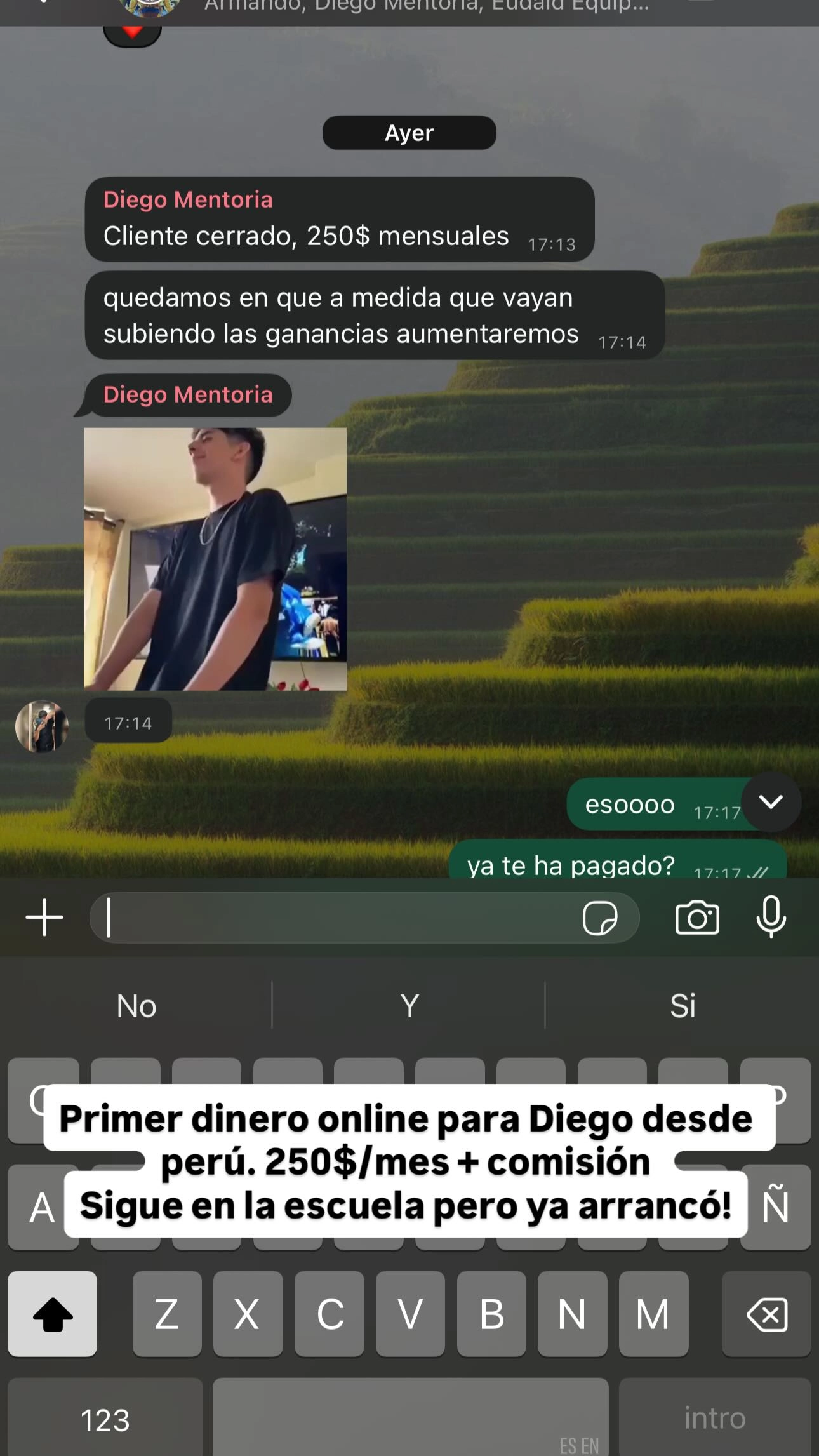Image resolution: width=819 pixels, height=1456 pixels.
Task: Tap the shift key on the keyboard
Action: (x=53, y=1314)
